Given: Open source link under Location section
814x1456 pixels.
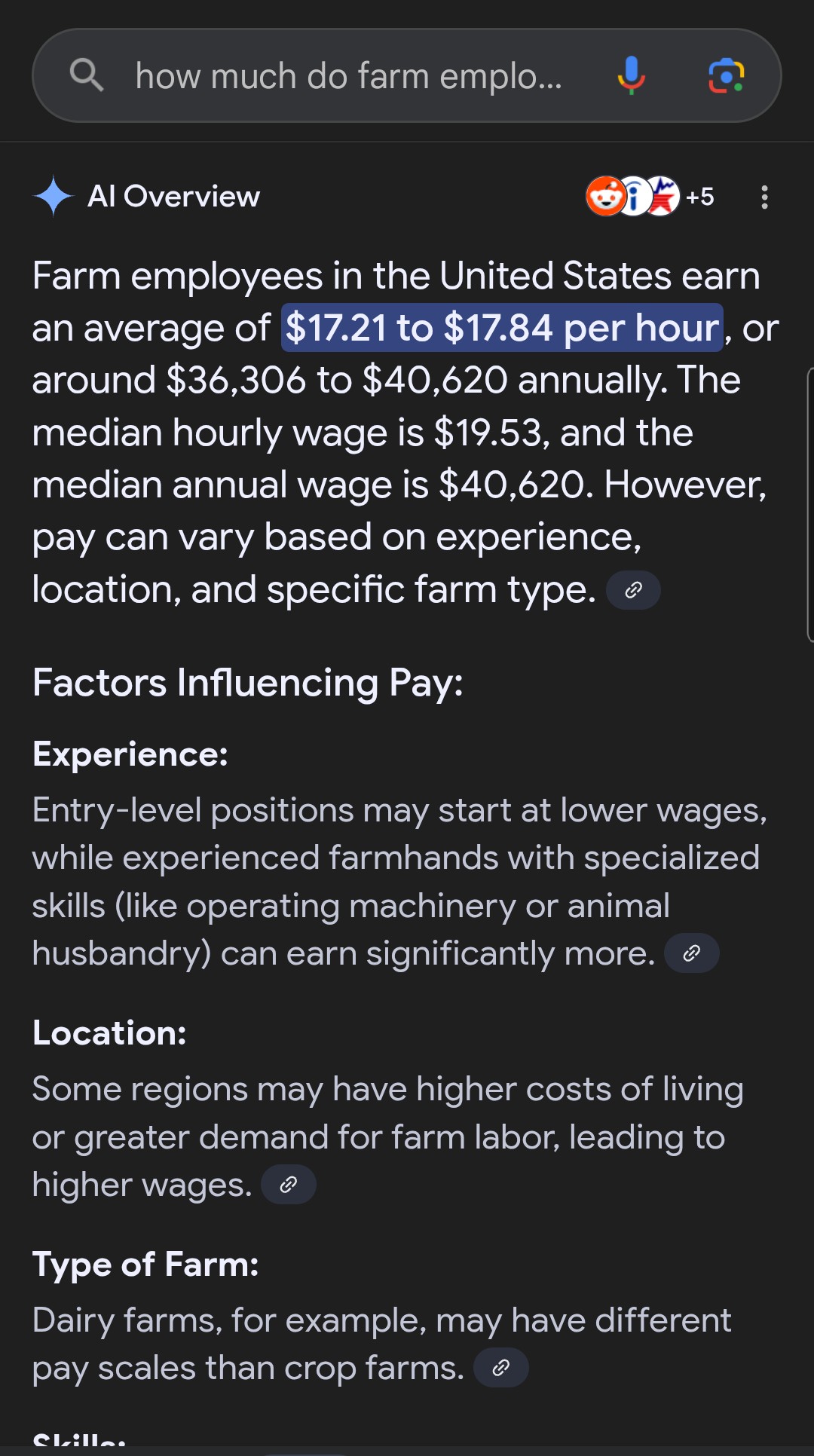Looking at the screenshot, I should (x=288, y=1185).
